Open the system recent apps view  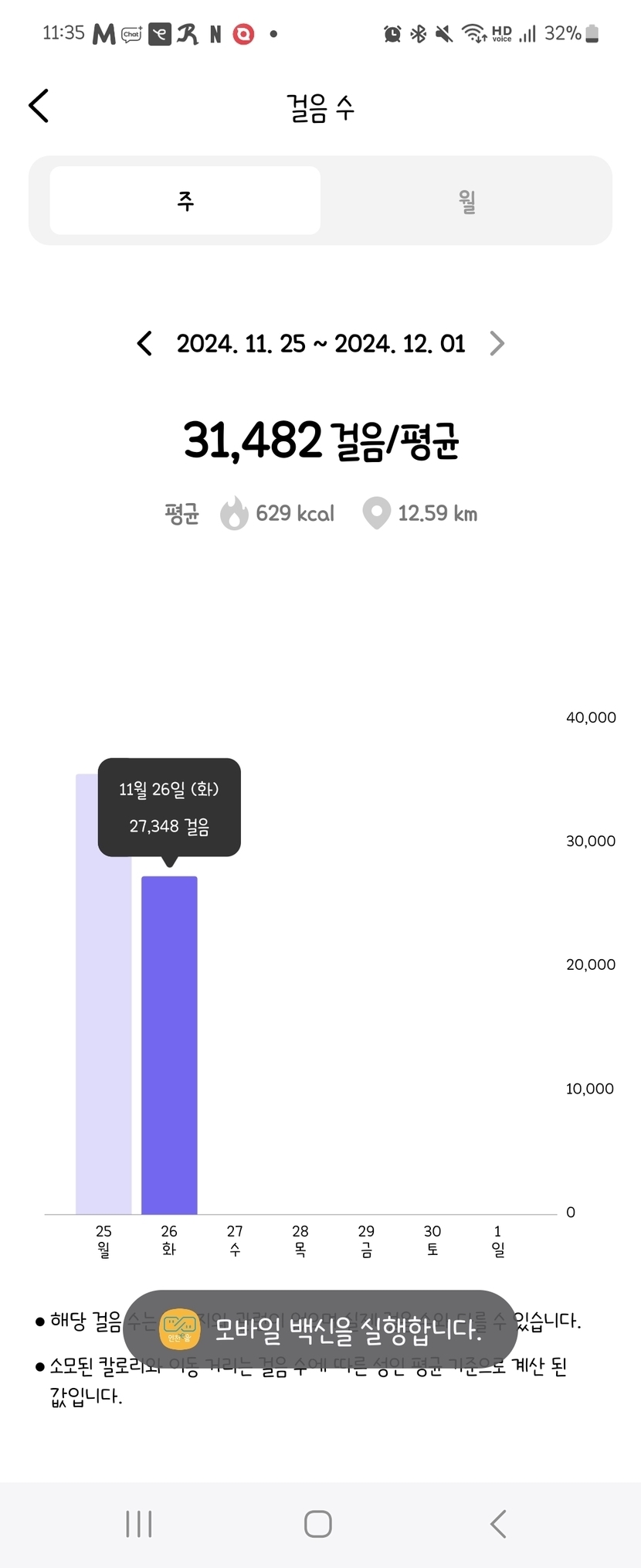139,1524
